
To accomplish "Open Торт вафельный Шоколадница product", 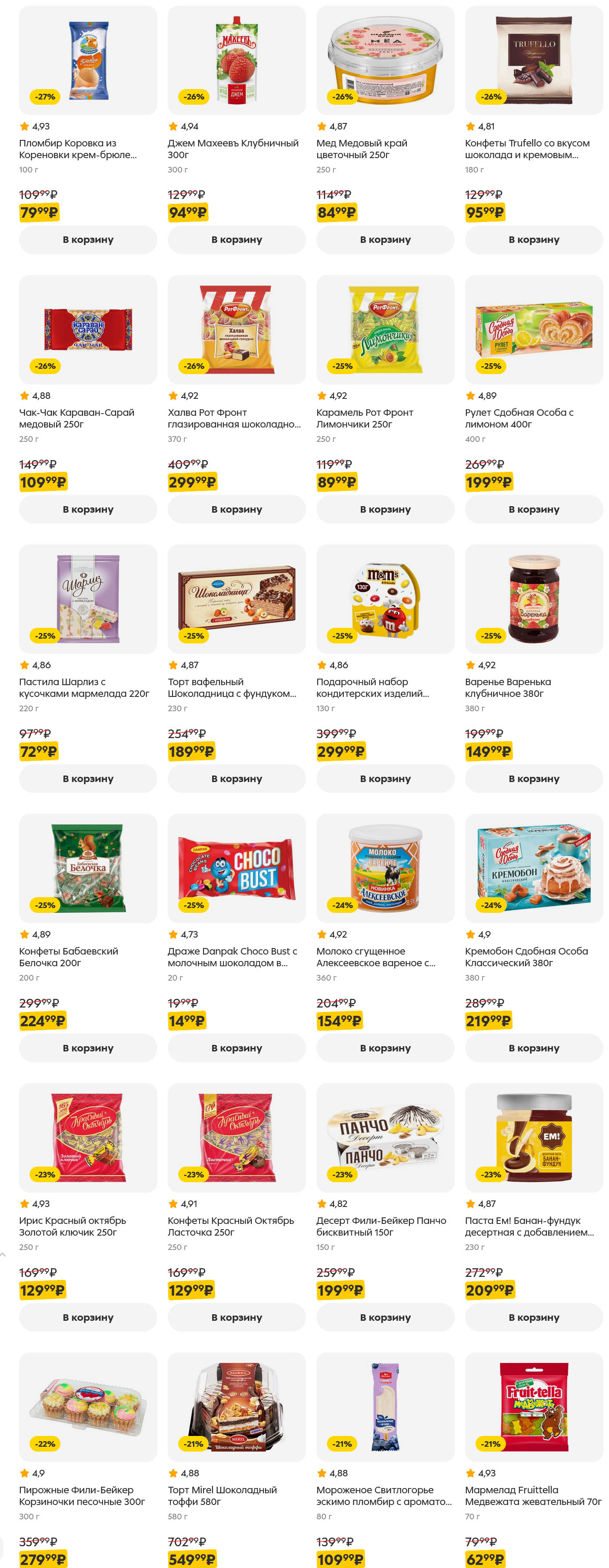I will pyautogui.click(x=236, y=599).
